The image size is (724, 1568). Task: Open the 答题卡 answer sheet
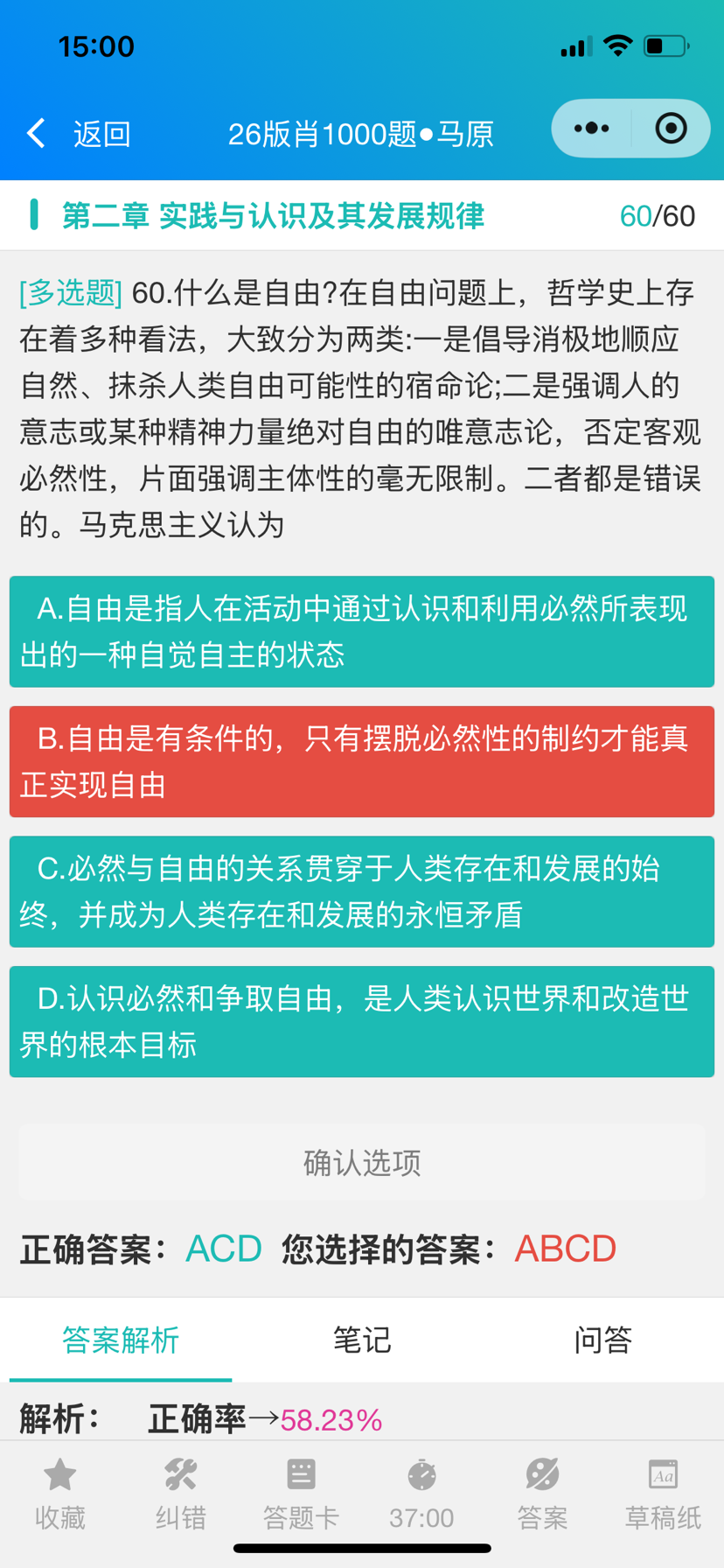coord(301,1494)
